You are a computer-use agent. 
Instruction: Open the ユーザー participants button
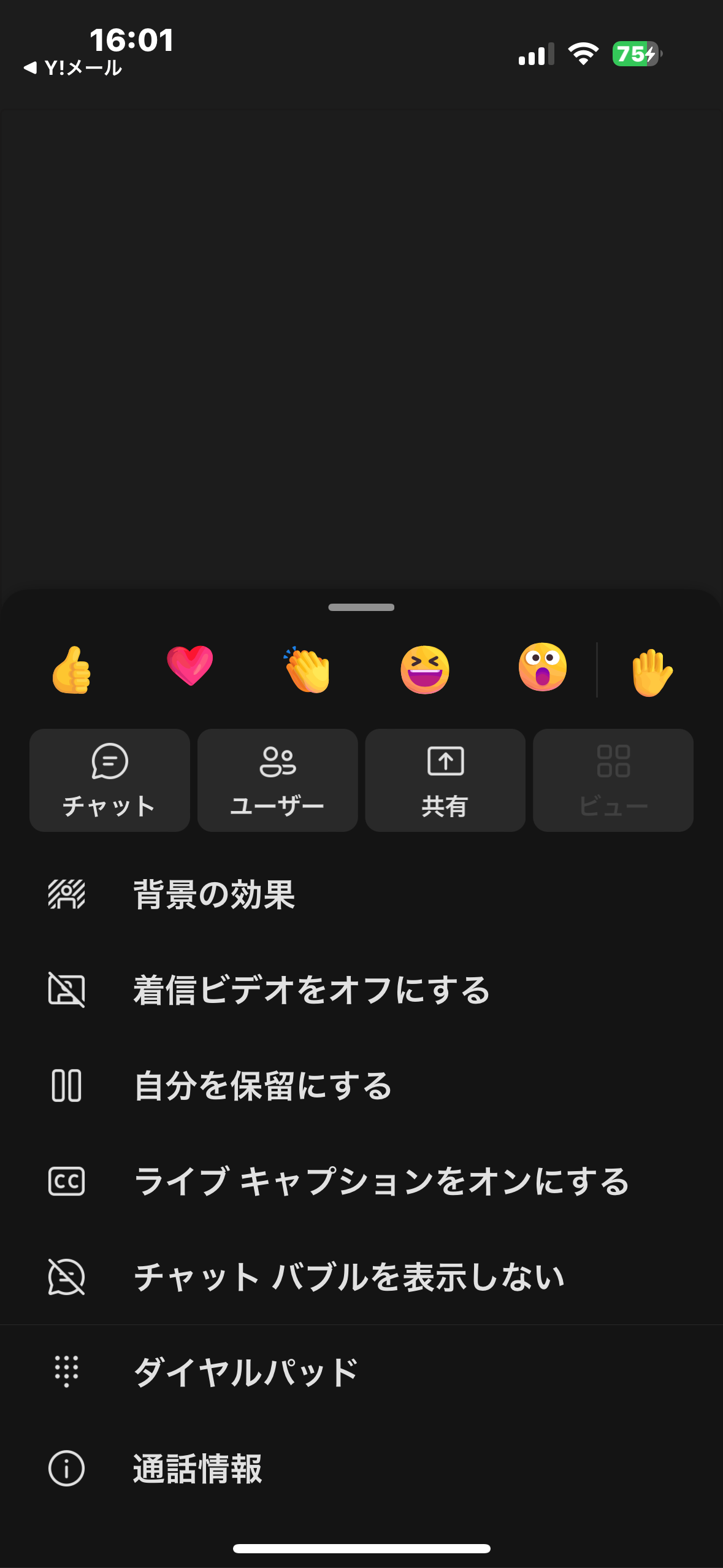tap(278, 780)
